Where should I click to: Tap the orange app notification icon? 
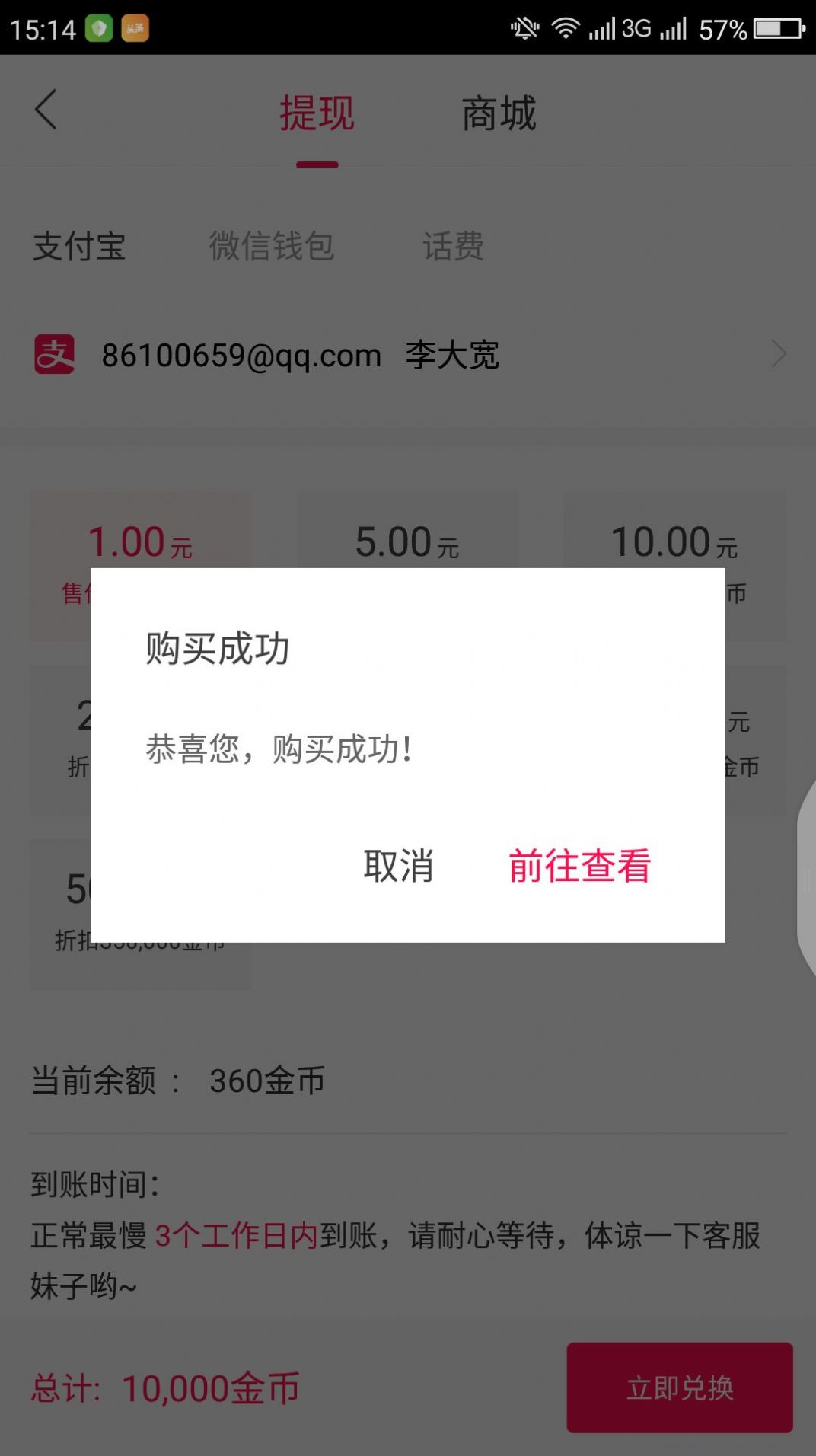click(134, 29)
